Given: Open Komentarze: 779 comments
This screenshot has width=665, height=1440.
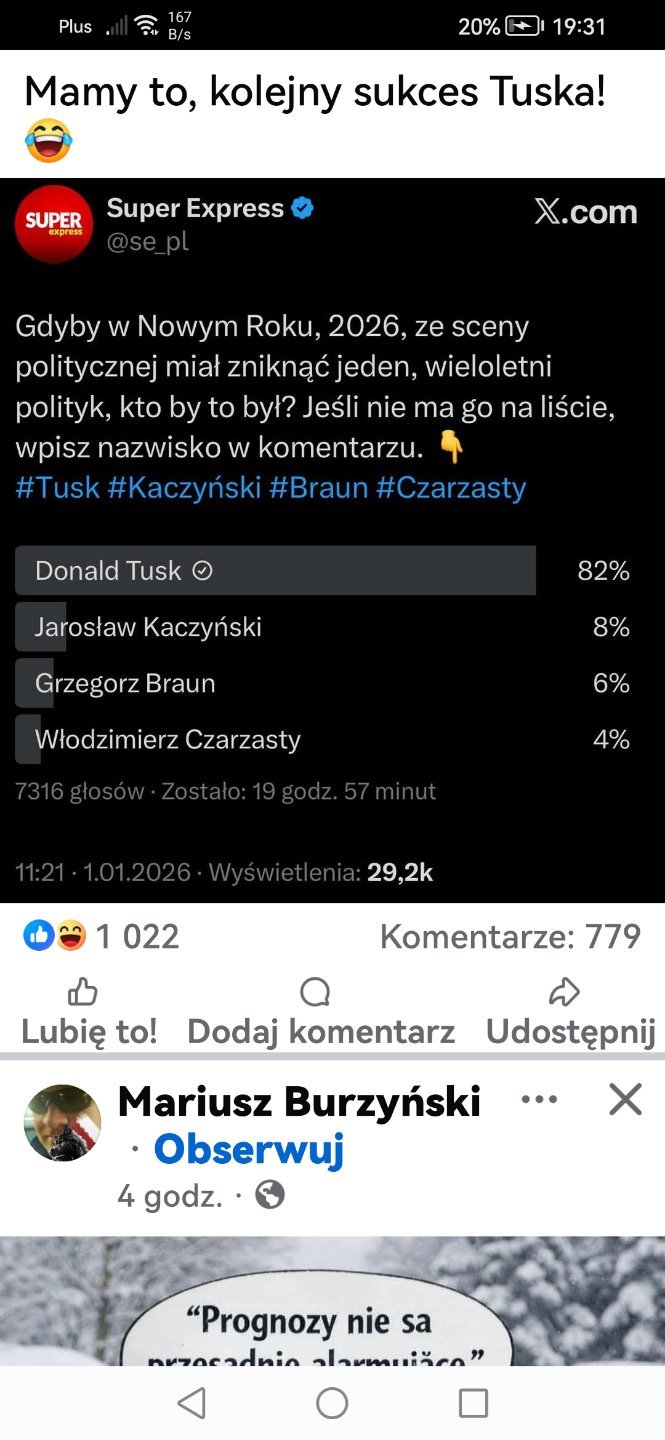Looking at the screenshot, I should (x=510, y=937).
